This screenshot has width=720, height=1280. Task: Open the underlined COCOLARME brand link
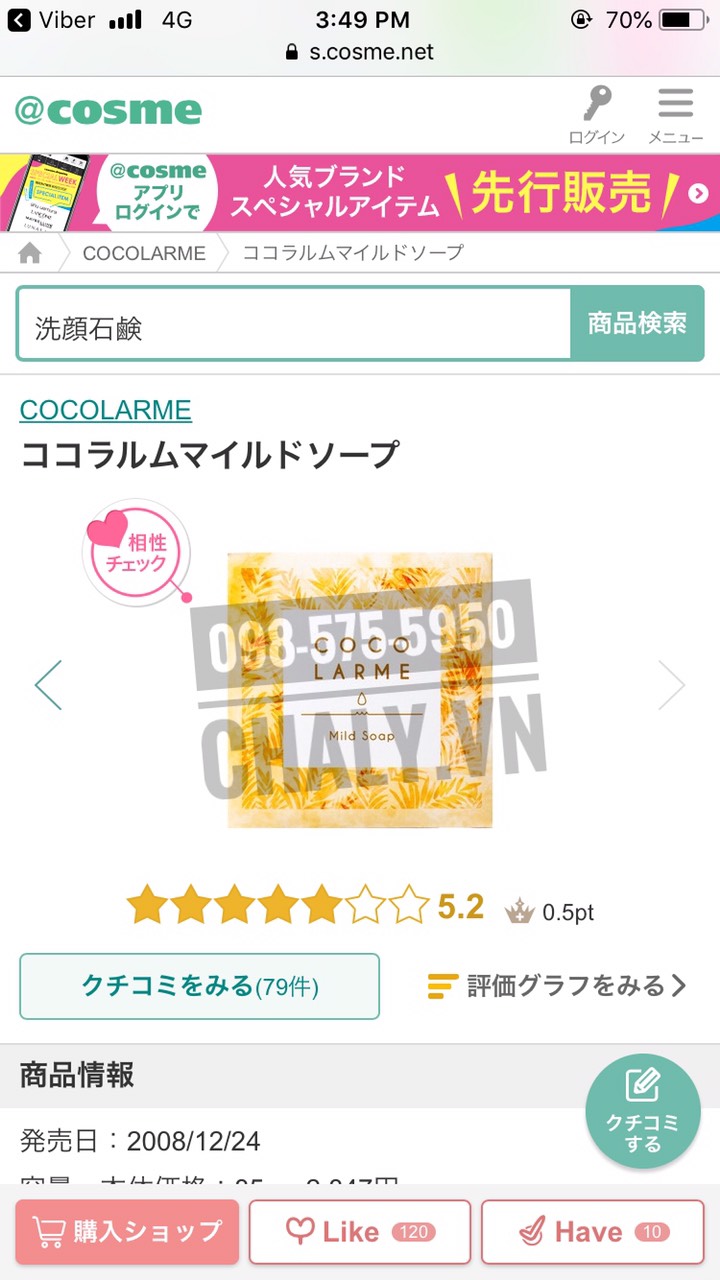[x=106, y=410]
